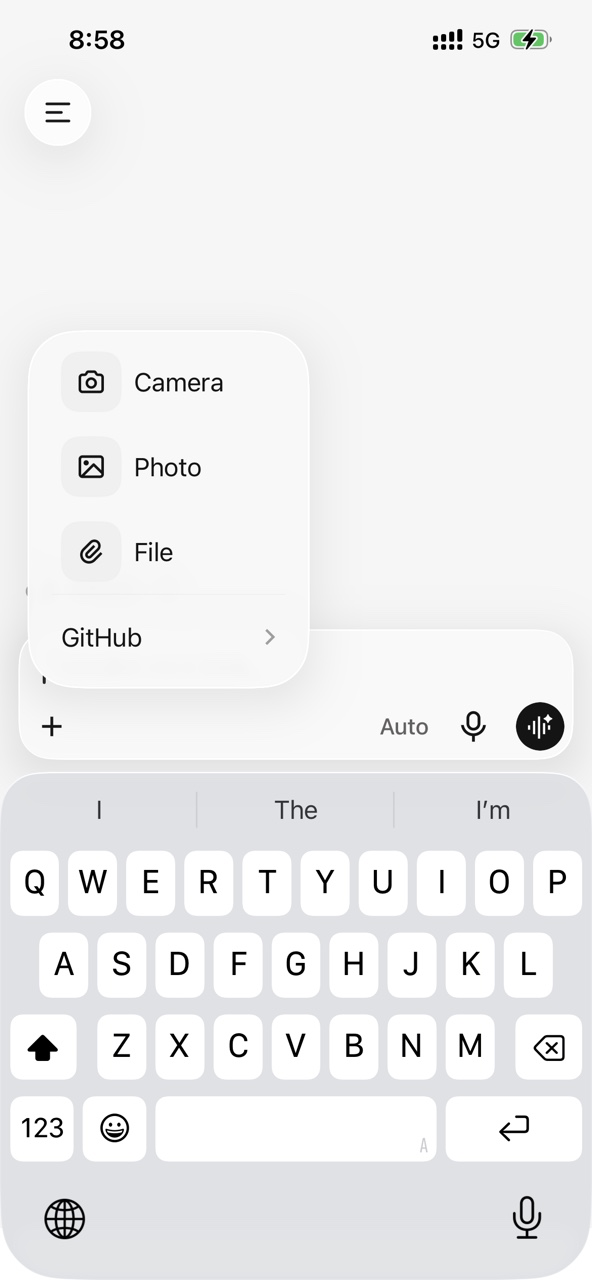This screenshot has width=592, height=1280.
Task: Insert the suggestion "I'm"
Action: pyautogui.click(x=493, y=810)
